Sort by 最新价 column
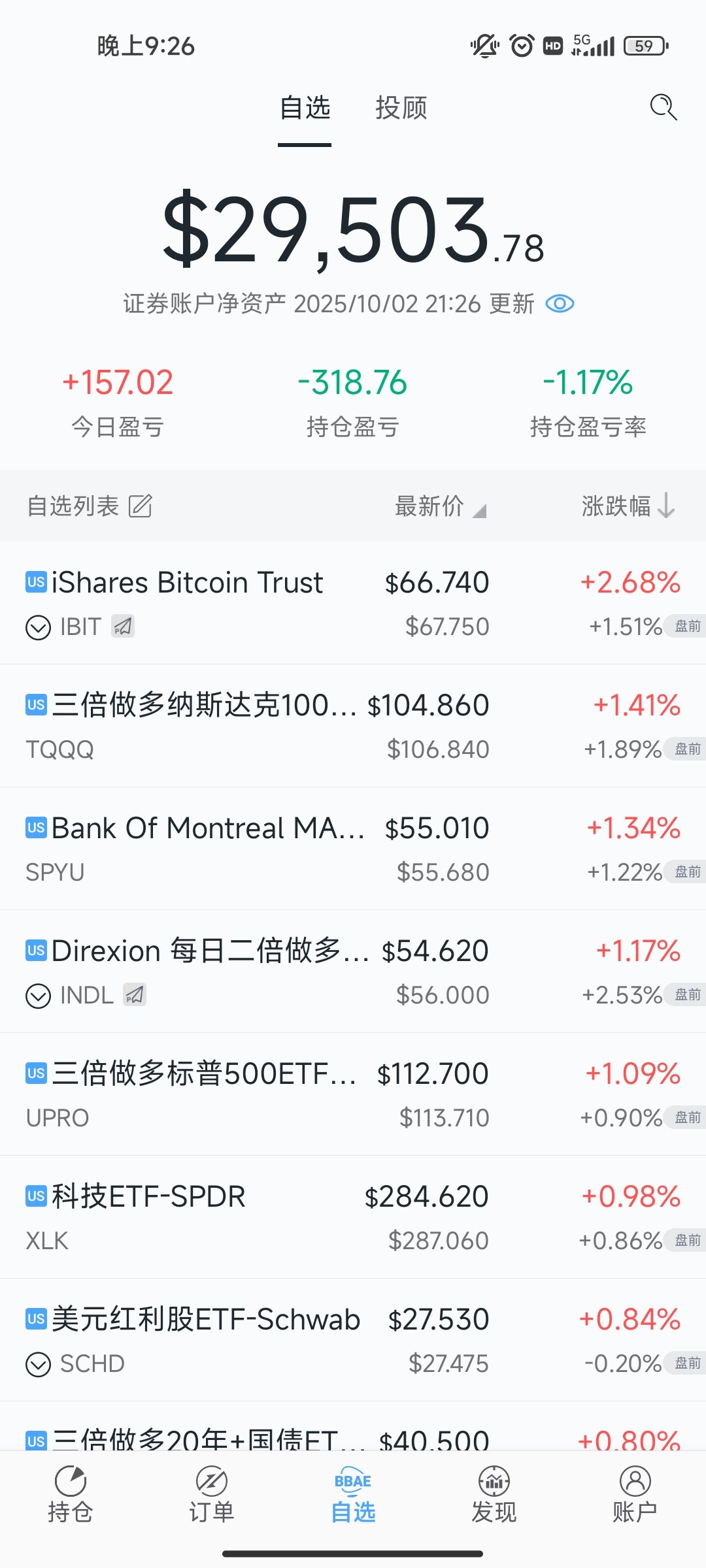706x1568 pixels. tap(440, 506)
